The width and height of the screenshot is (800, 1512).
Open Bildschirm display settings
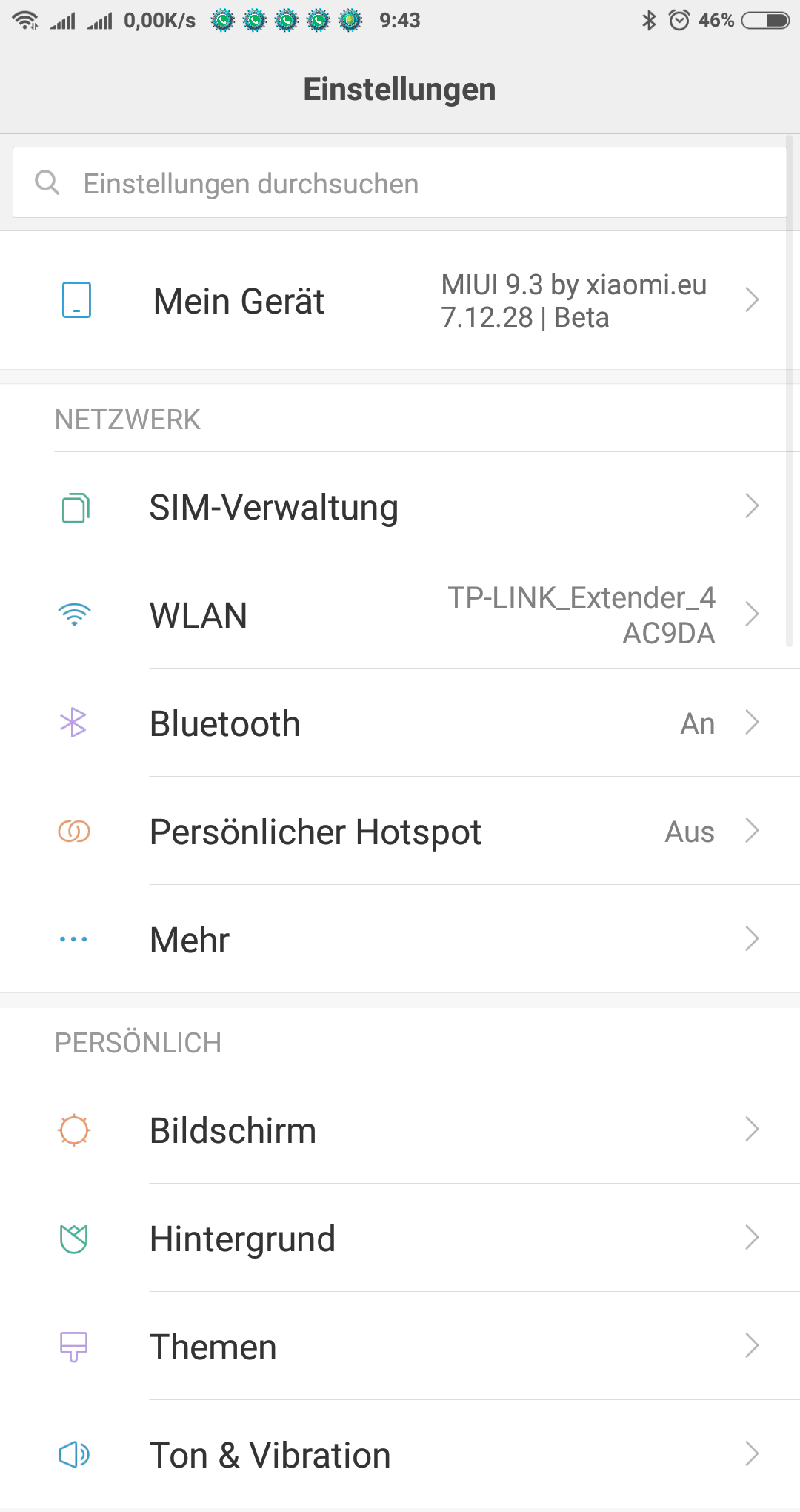[400, 1130]
